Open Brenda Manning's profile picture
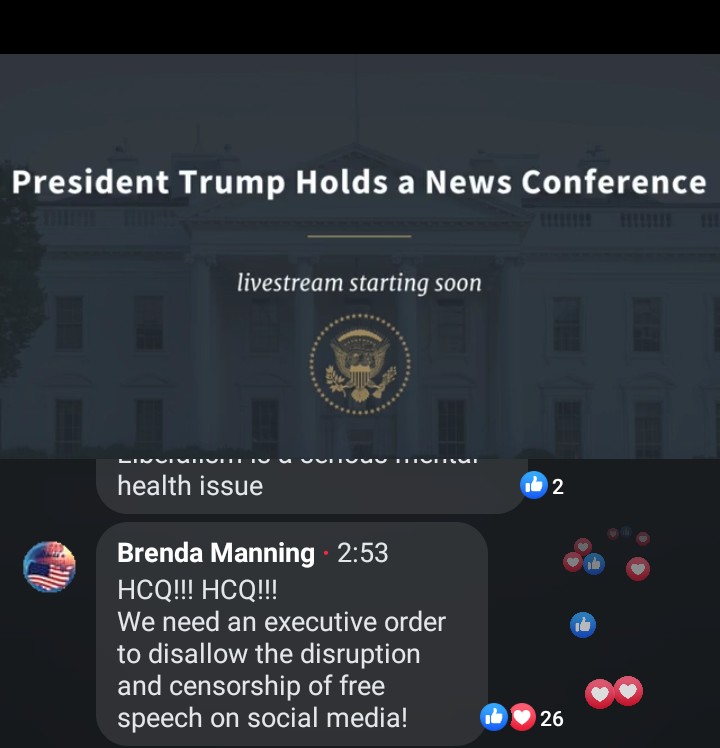Screen dimensions: 720x748 (x=49, y=567)
